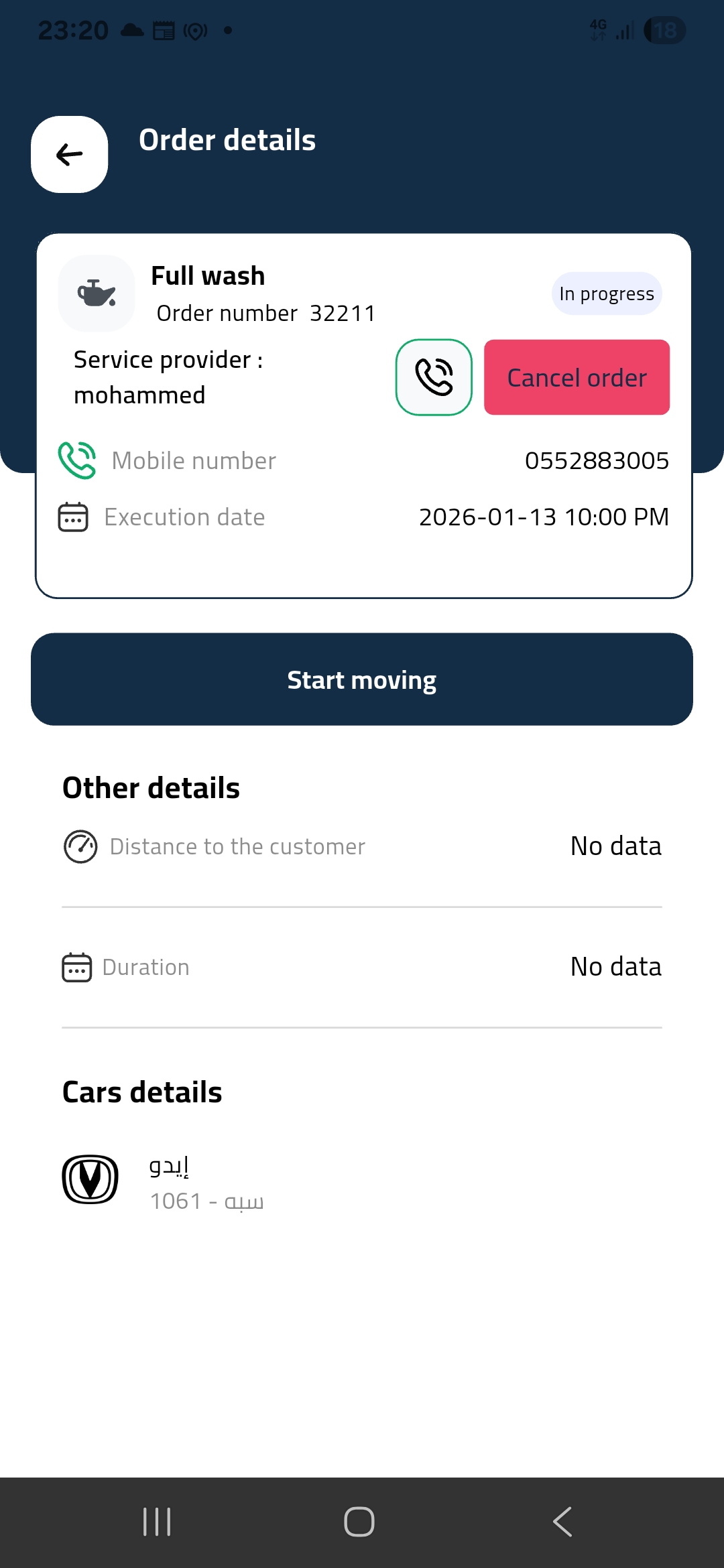Tap the Start moving button
The height and width of the screenshot is (1568, 724).
click(362, 679)
